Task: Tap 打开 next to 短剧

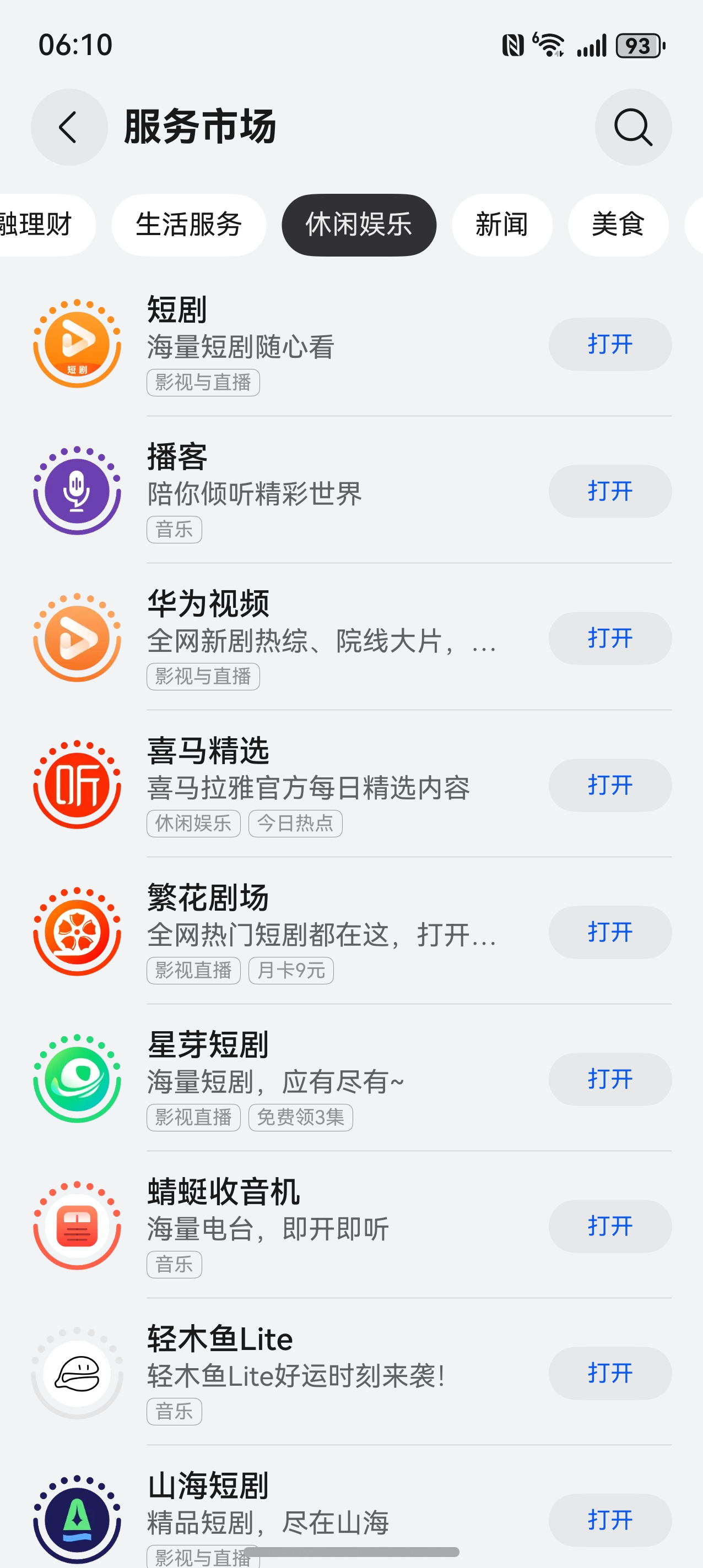Action: 610,345
